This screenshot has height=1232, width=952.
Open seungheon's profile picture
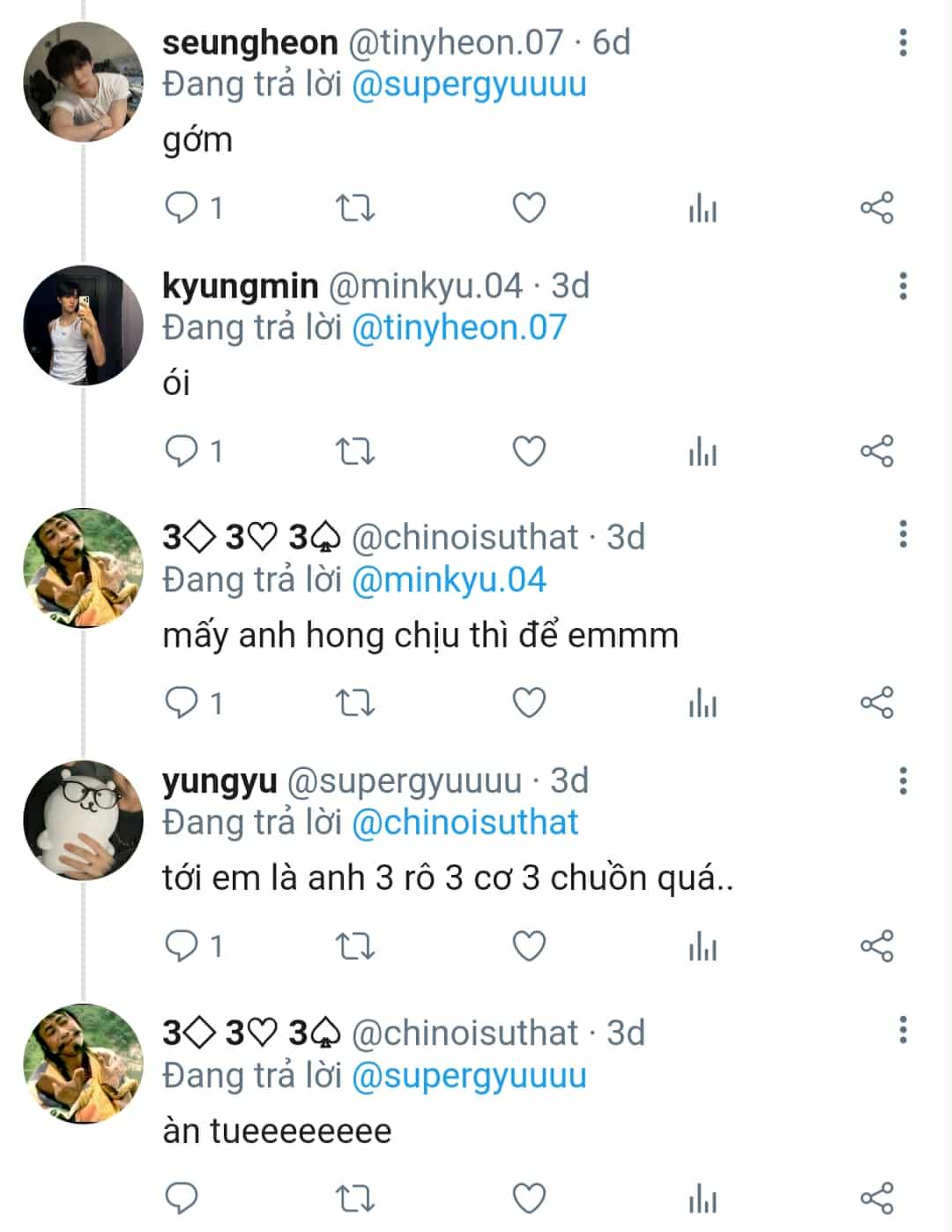83,82
